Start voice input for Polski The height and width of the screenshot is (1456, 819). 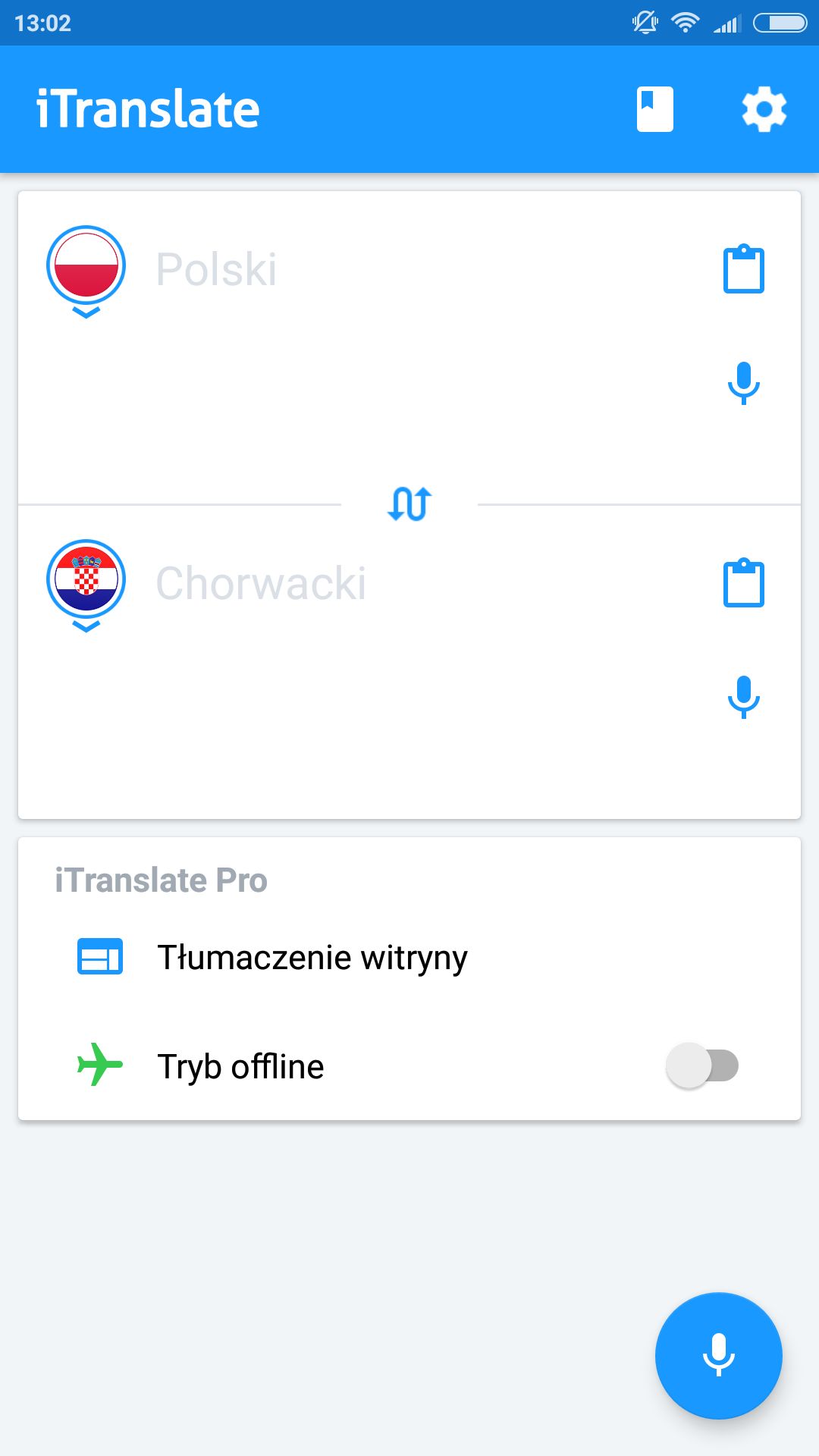(x=744, y=383)
